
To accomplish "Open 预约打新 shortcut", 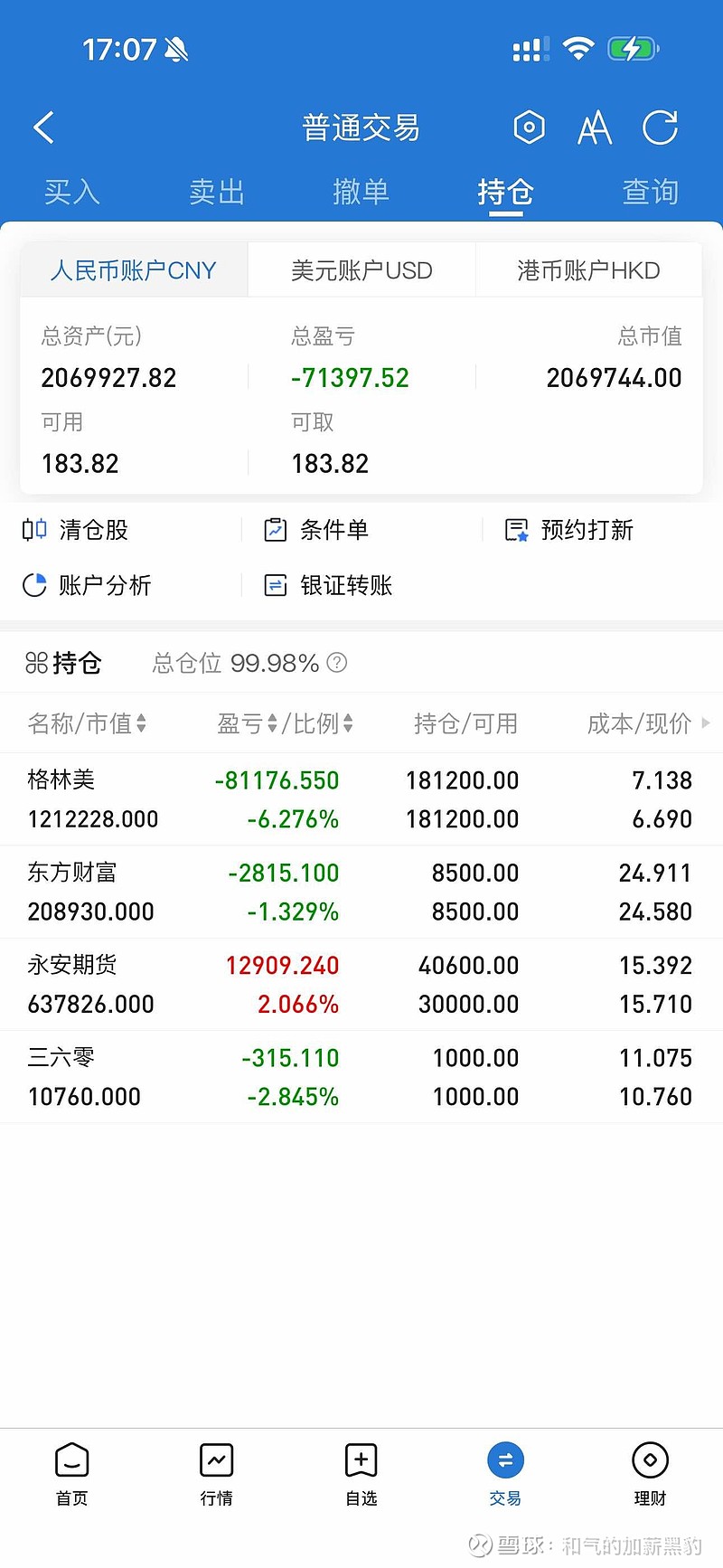I will click(569, 530).
